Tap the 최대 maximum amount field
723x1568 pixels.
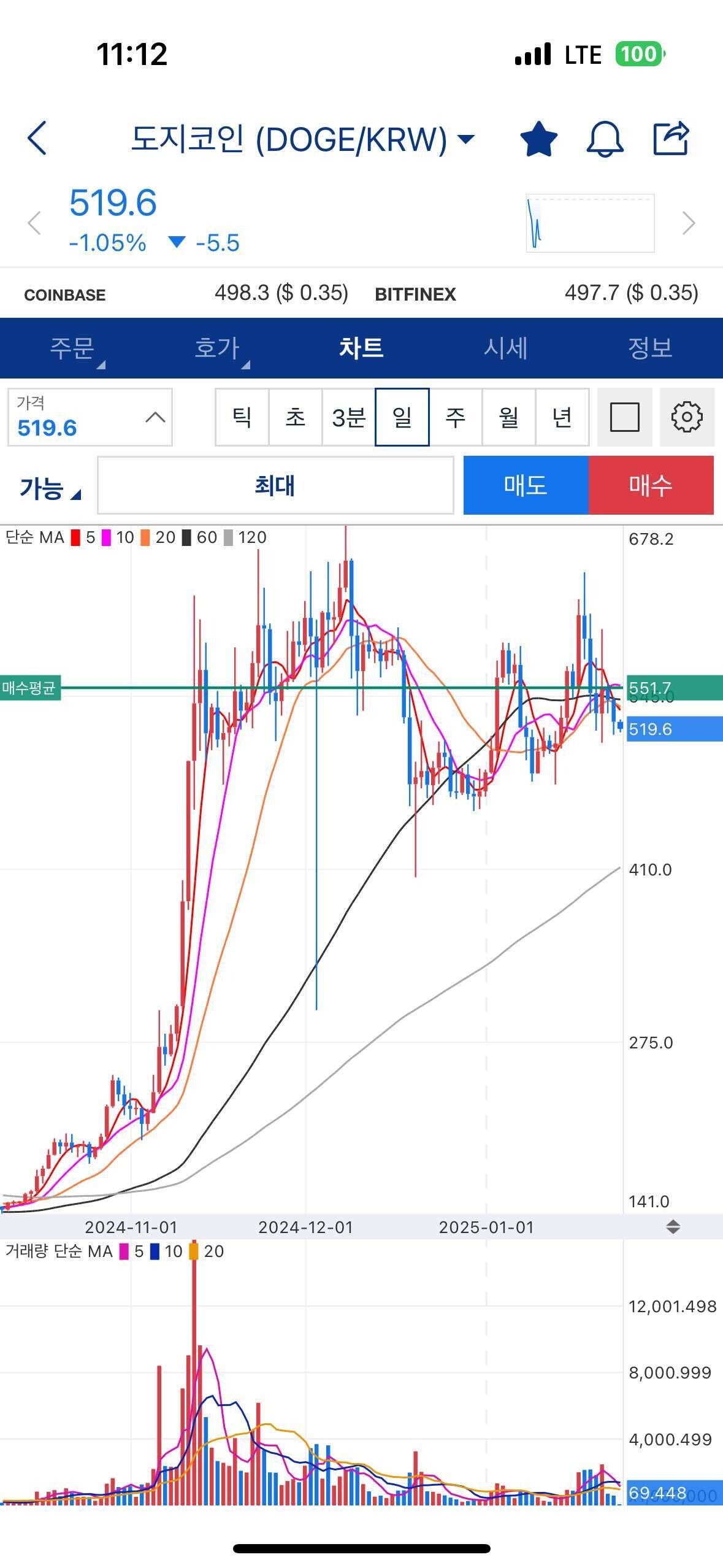[276, 485]
